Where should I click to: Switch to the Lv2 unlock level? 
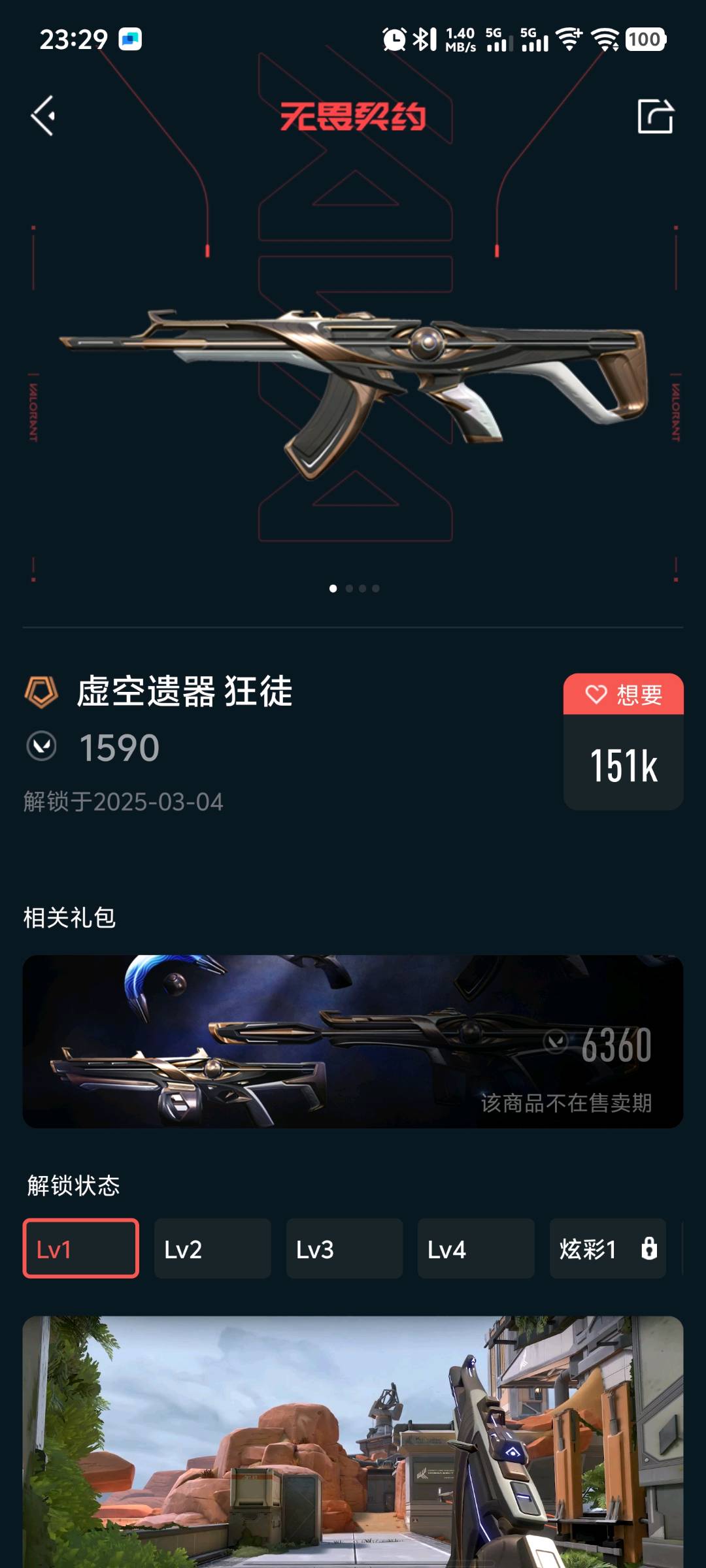212,1249
